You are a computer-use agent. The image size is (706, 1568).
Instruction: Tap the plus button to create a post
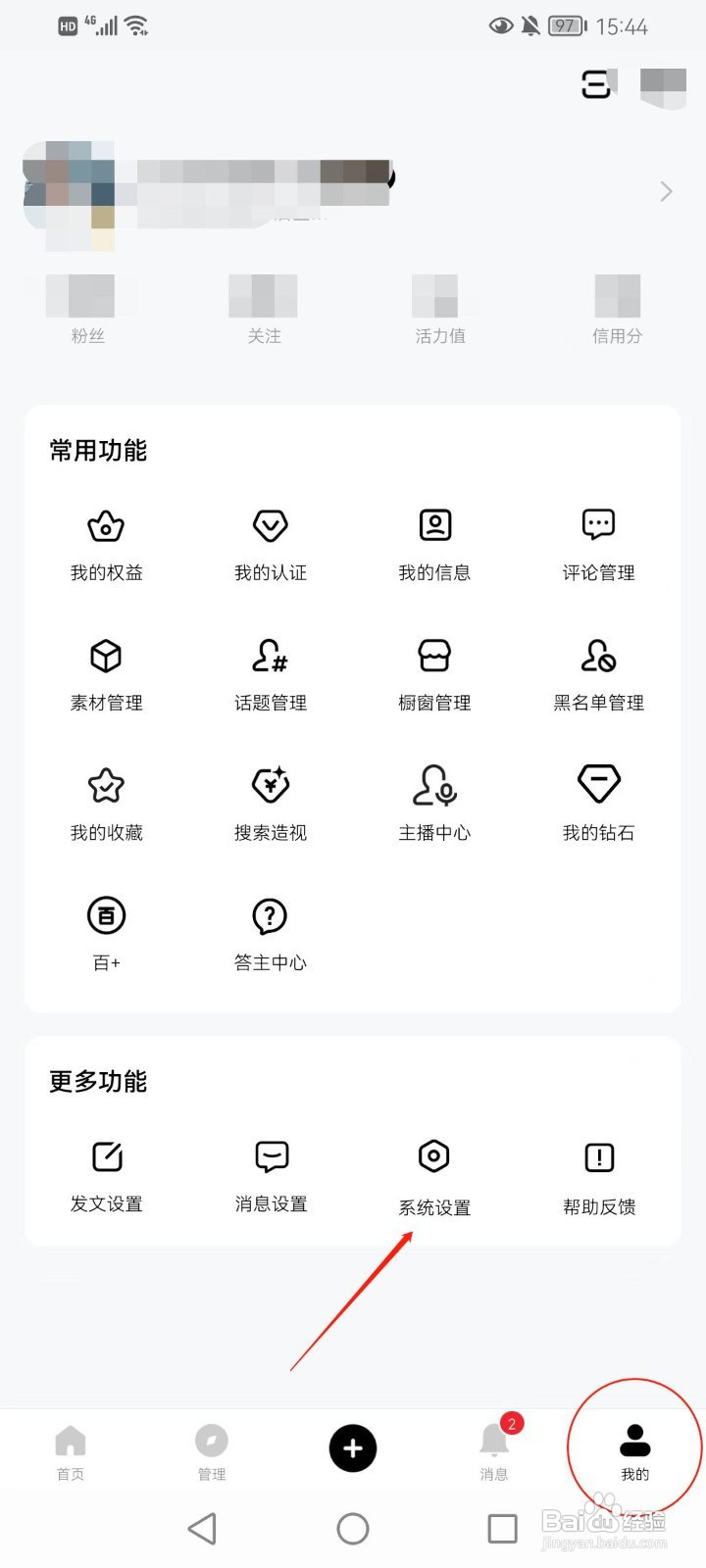coord(353,1448)
